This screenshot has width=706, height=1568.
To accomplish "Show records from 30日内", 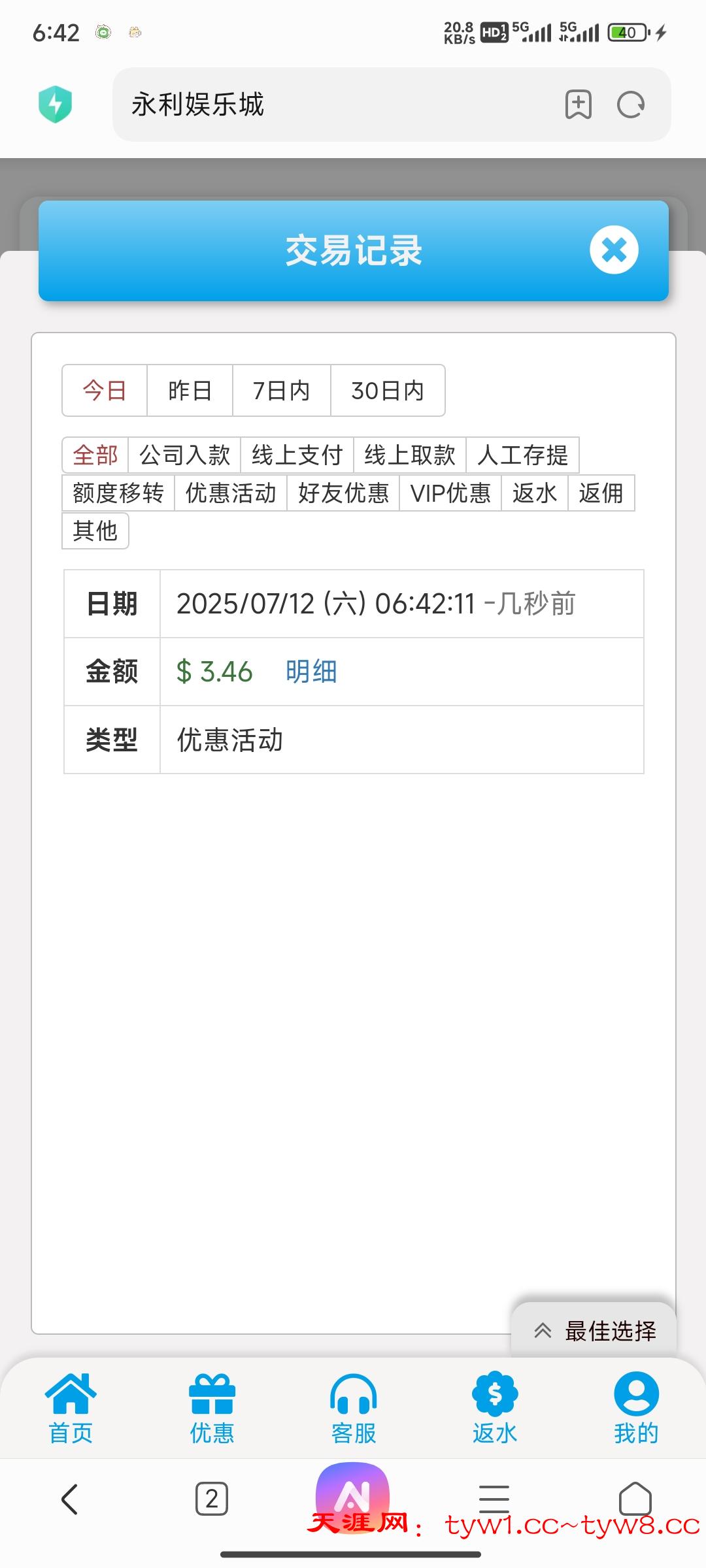I will (x=388, y=391).
